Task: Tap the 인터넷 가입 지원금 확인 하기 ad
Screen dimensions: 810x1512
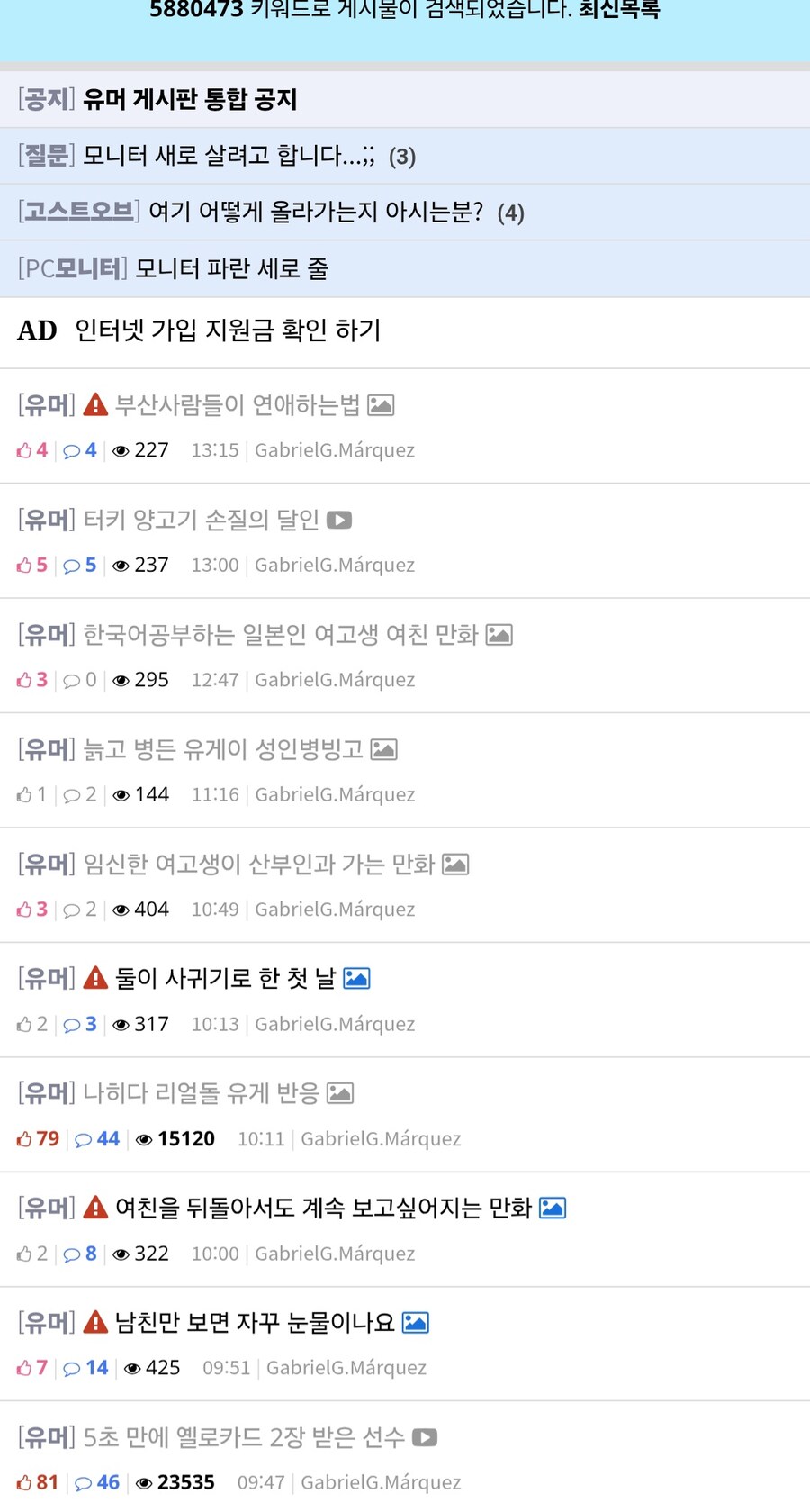Action: click(228, 330)
